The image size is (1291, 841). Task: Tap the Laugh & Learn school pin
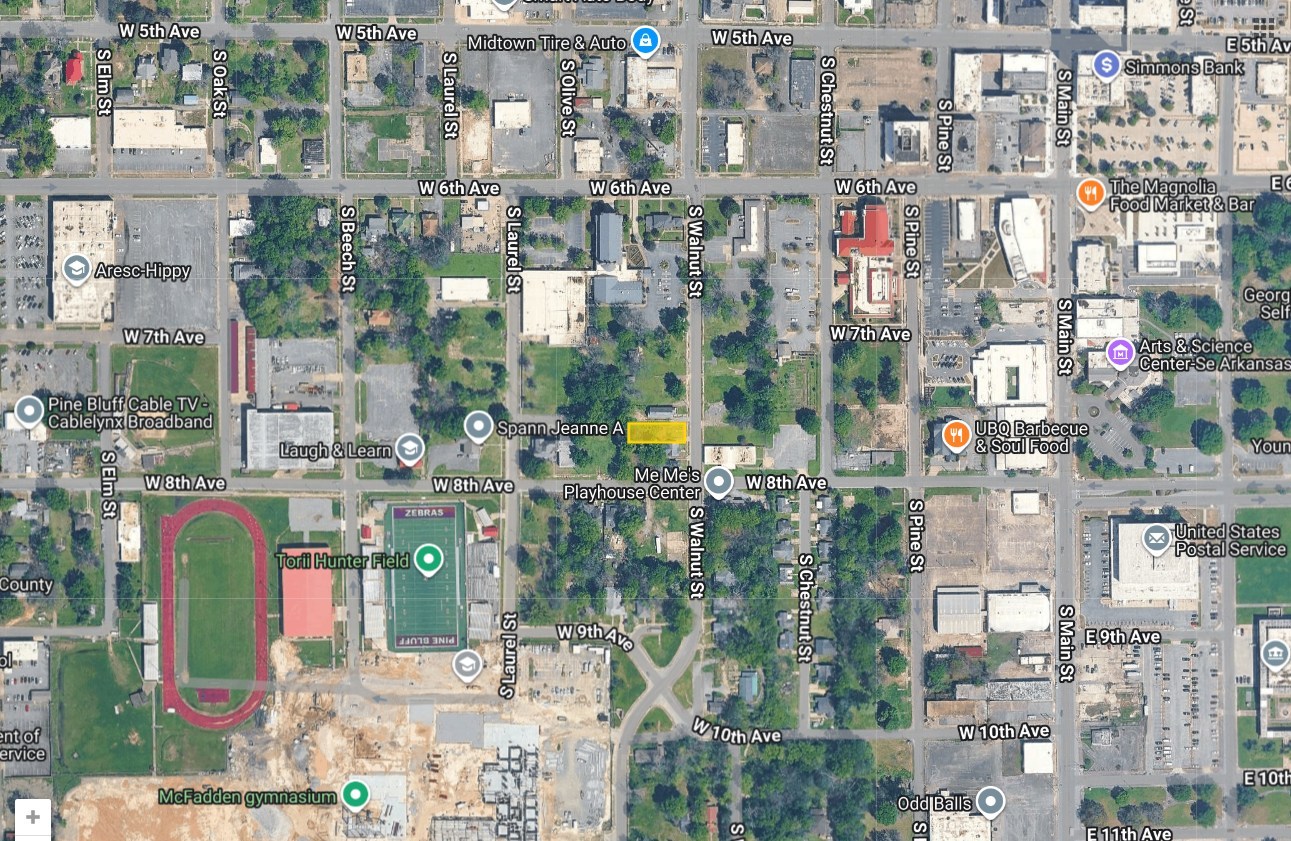pos(408,449)
